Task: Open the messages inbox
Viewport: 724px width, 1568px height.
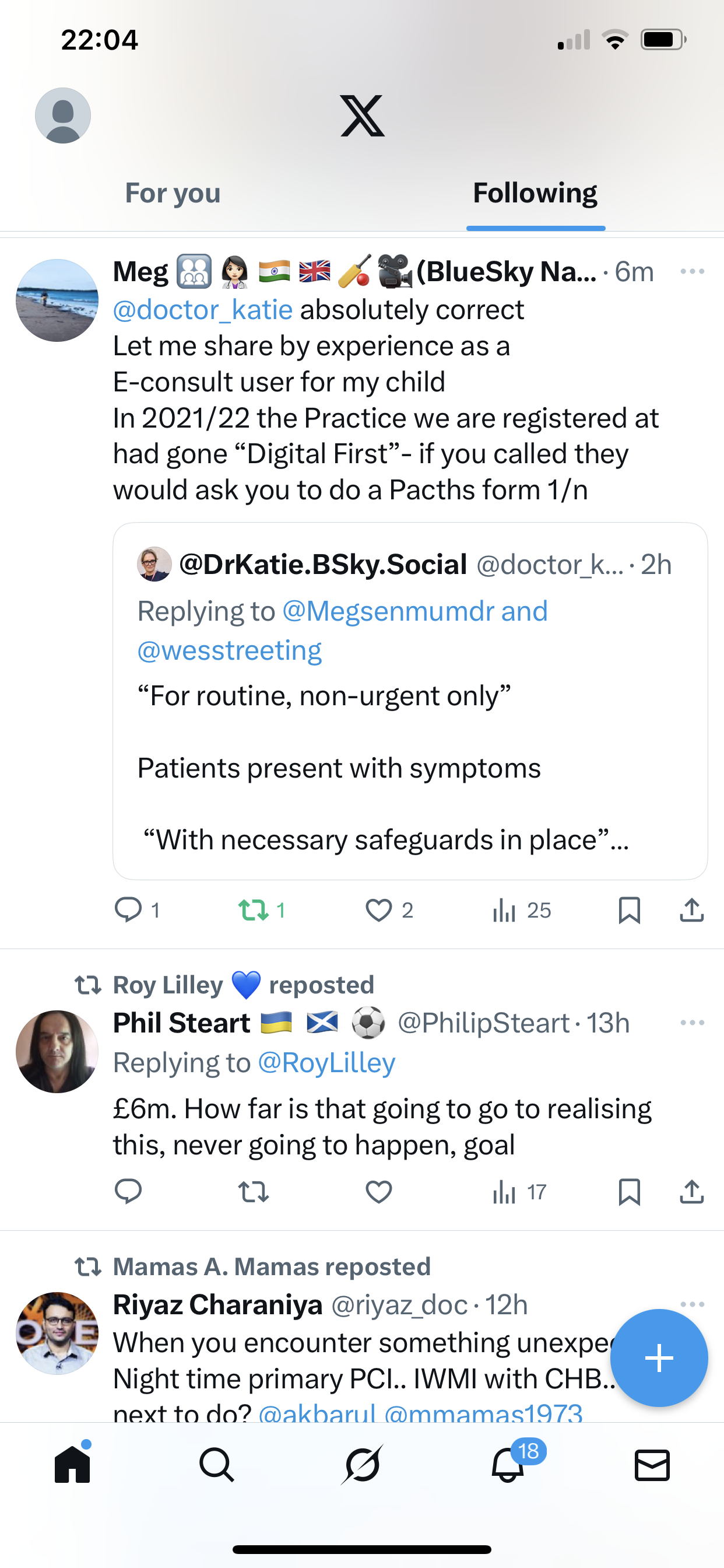Action: pyautogui.click(x=652, y=1465)
